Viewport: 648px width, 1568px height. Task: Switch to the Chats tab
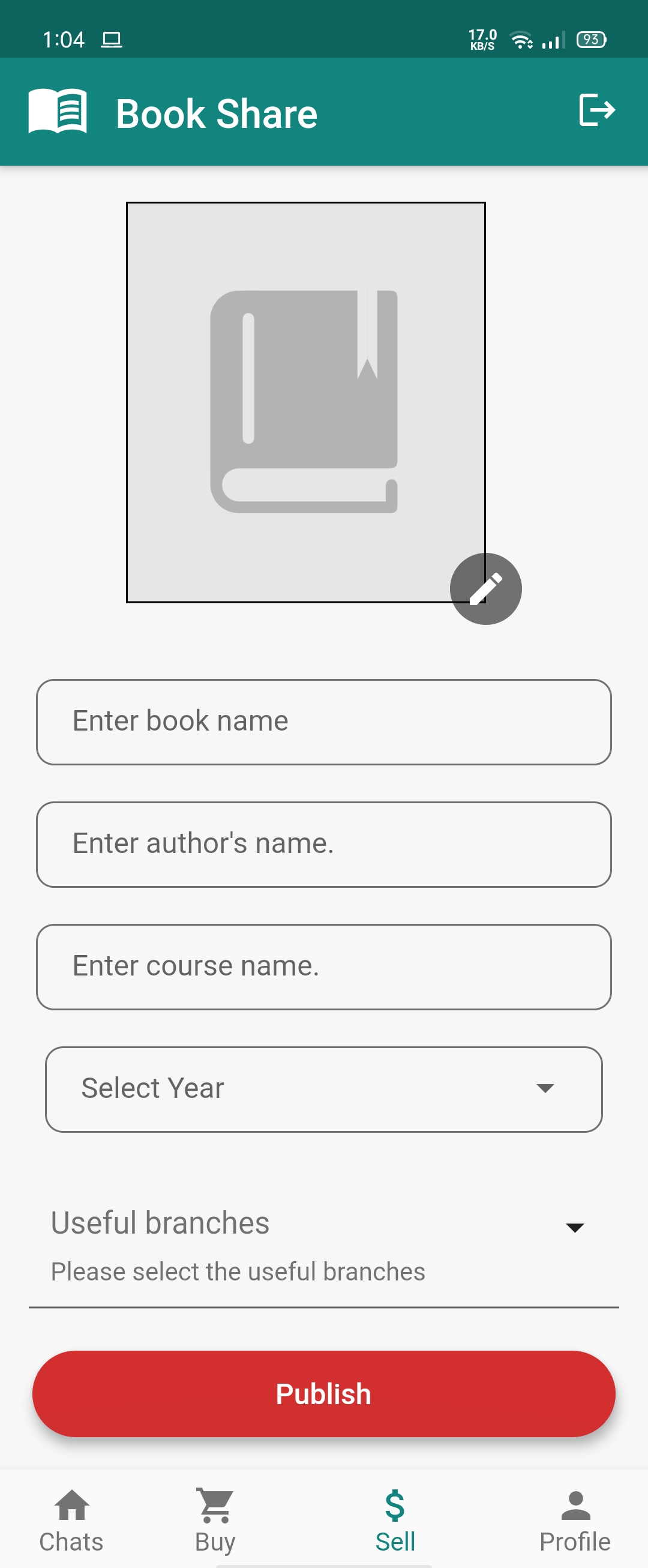click(72, 1521)
